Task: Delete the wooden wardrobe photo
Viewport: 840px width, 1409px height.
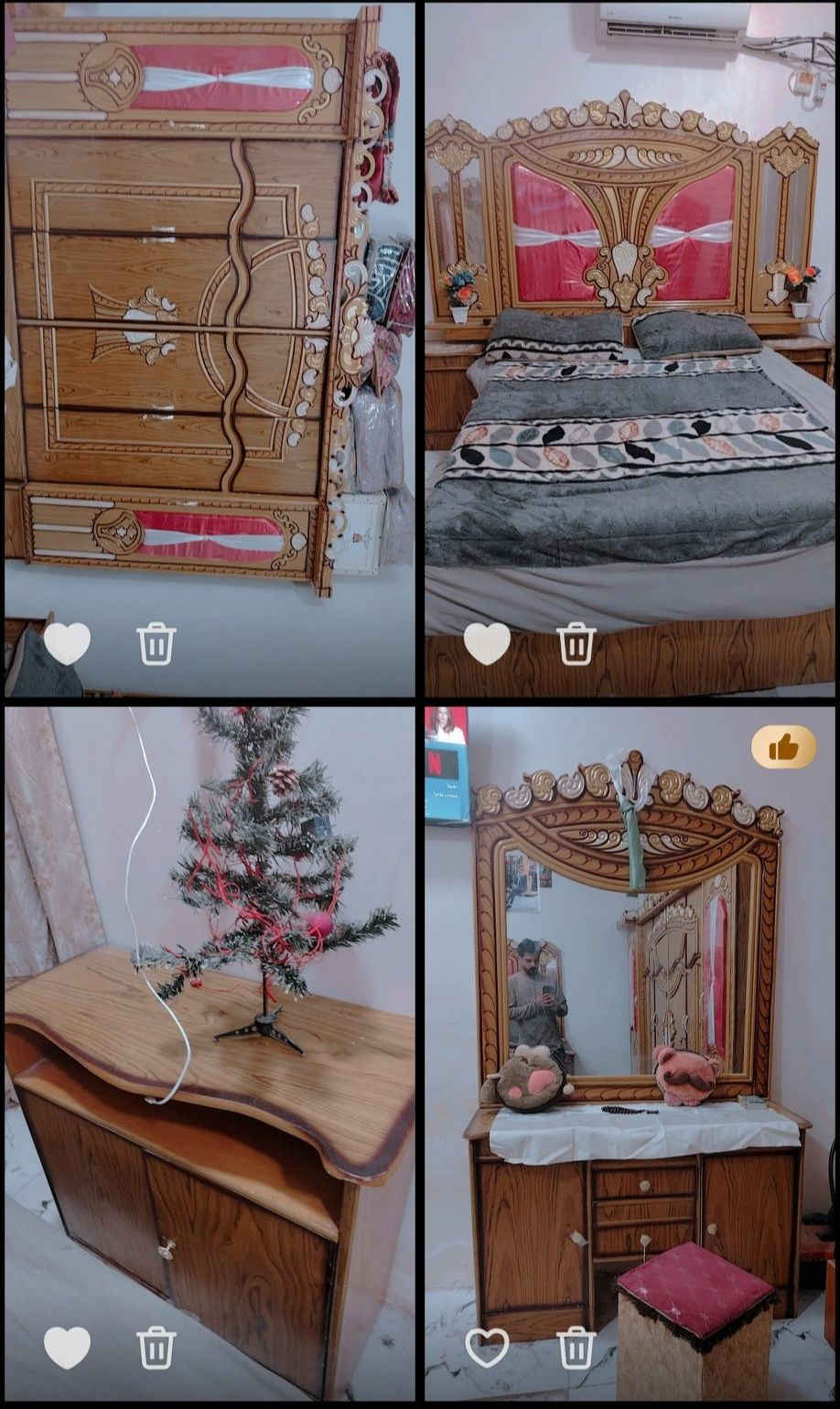Action: [156, 643]
